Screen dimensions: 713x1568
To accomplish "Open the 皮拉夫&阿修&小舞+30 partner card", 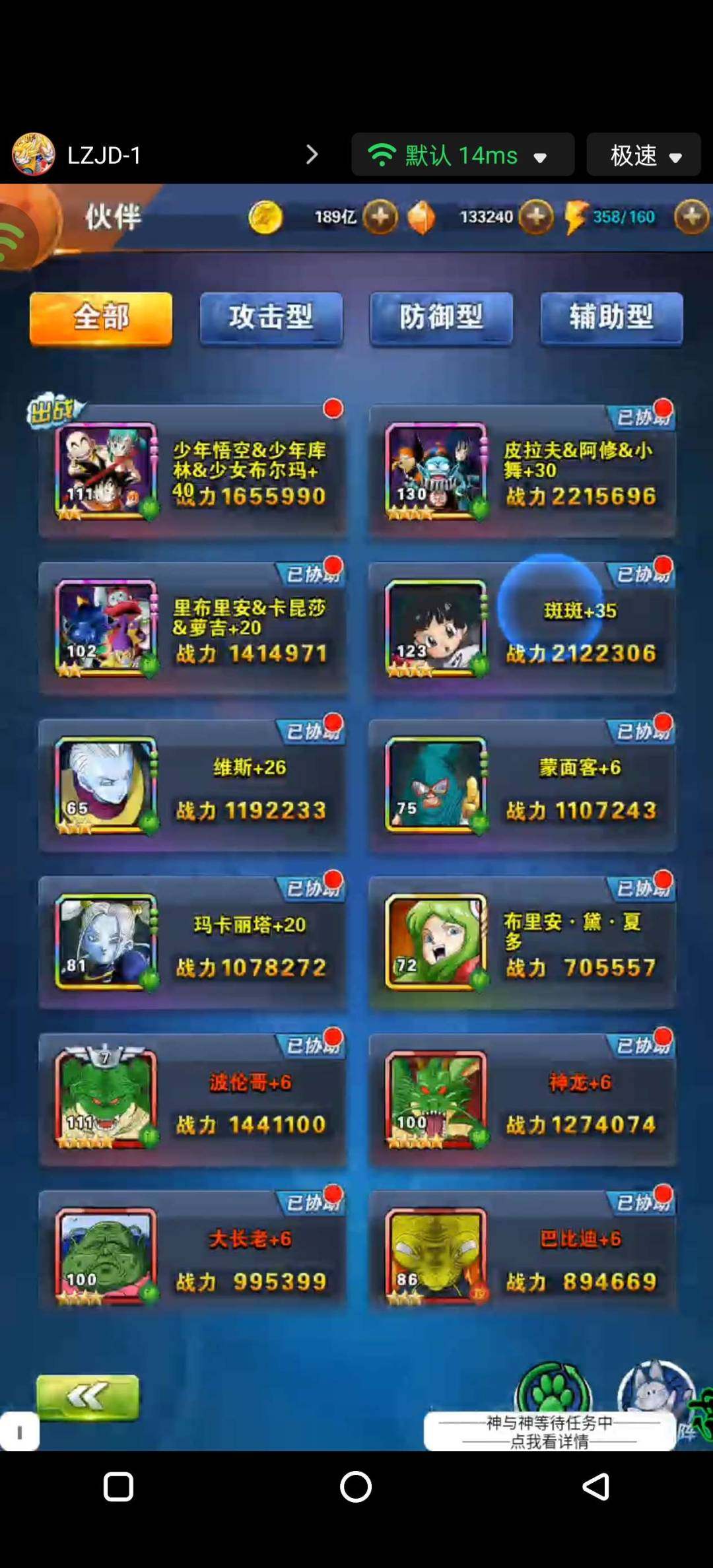I will coord(522,472).
